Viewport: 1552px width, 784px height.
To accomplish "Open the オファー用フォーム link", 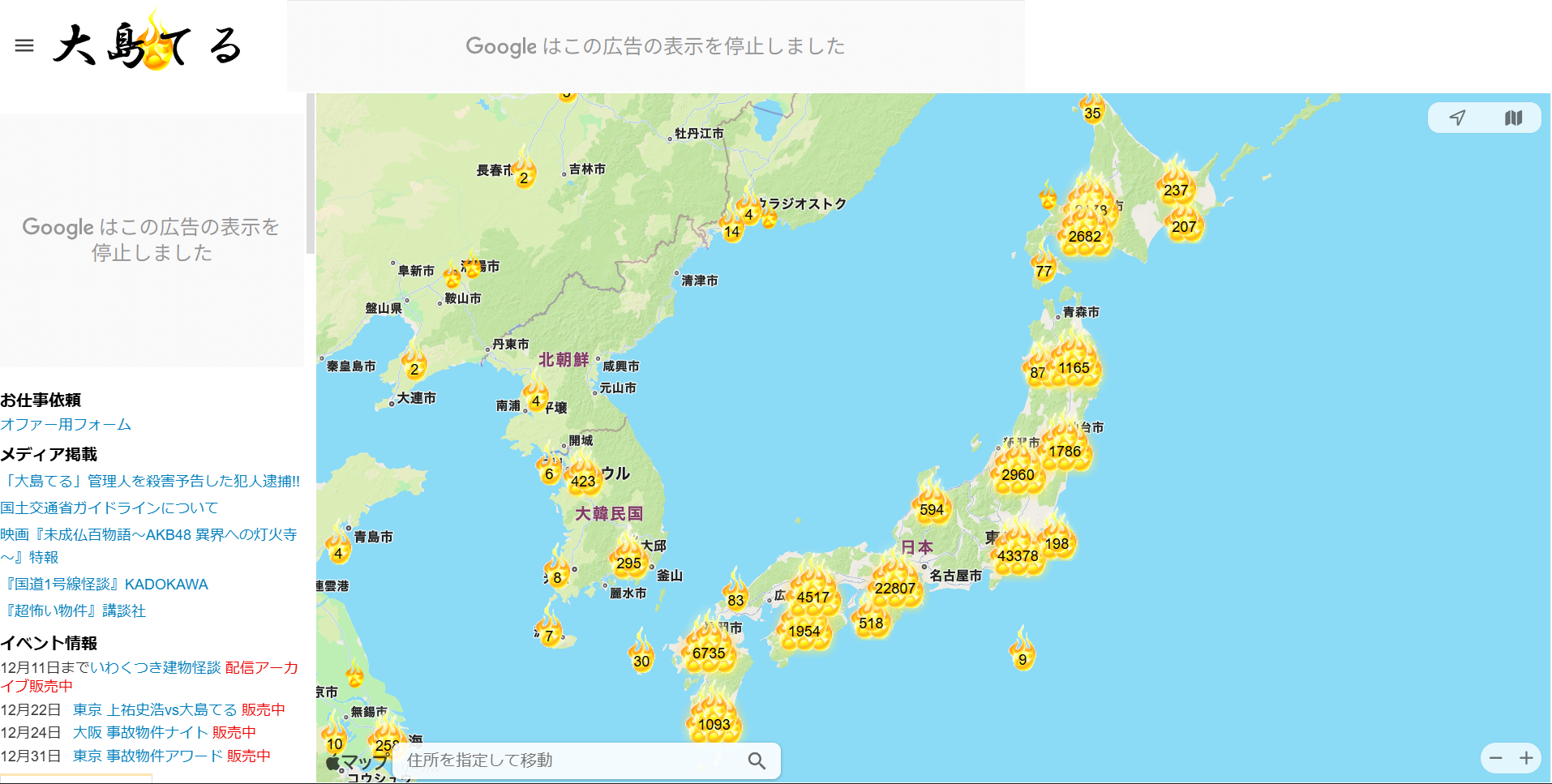I will (x=66, y=424).
